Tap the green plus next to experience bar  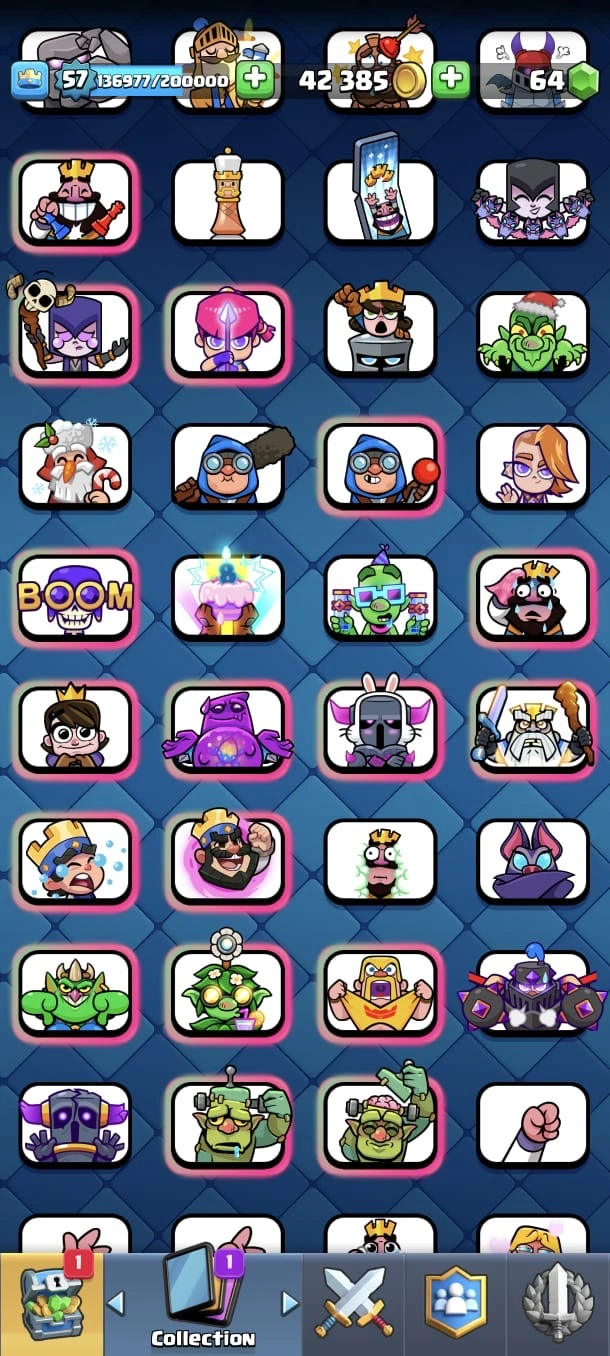tap(255, 78)
